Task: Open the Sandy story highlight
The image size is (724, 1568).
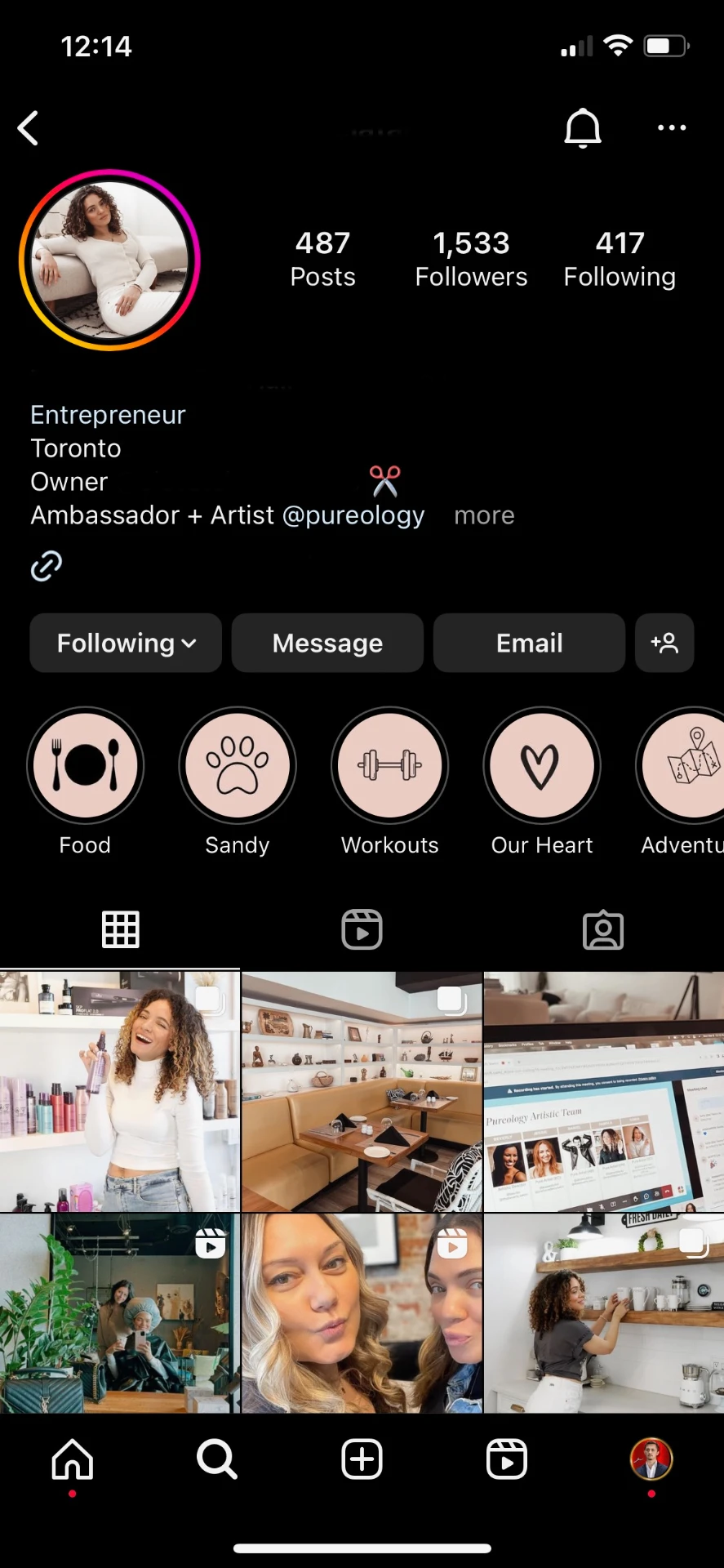Action: [238, 765]
